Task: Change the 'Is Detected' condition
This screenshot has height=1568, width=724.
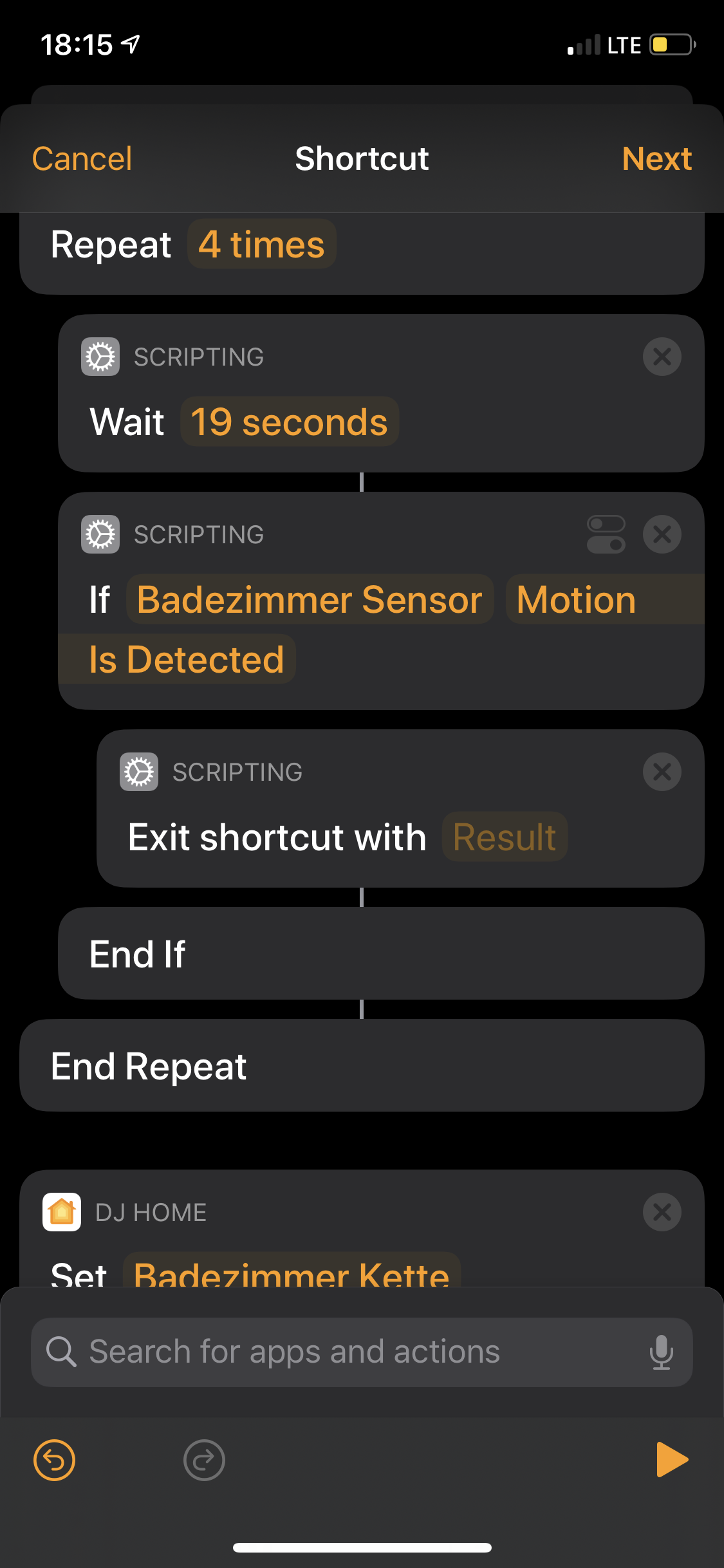Action: (187, 659)
